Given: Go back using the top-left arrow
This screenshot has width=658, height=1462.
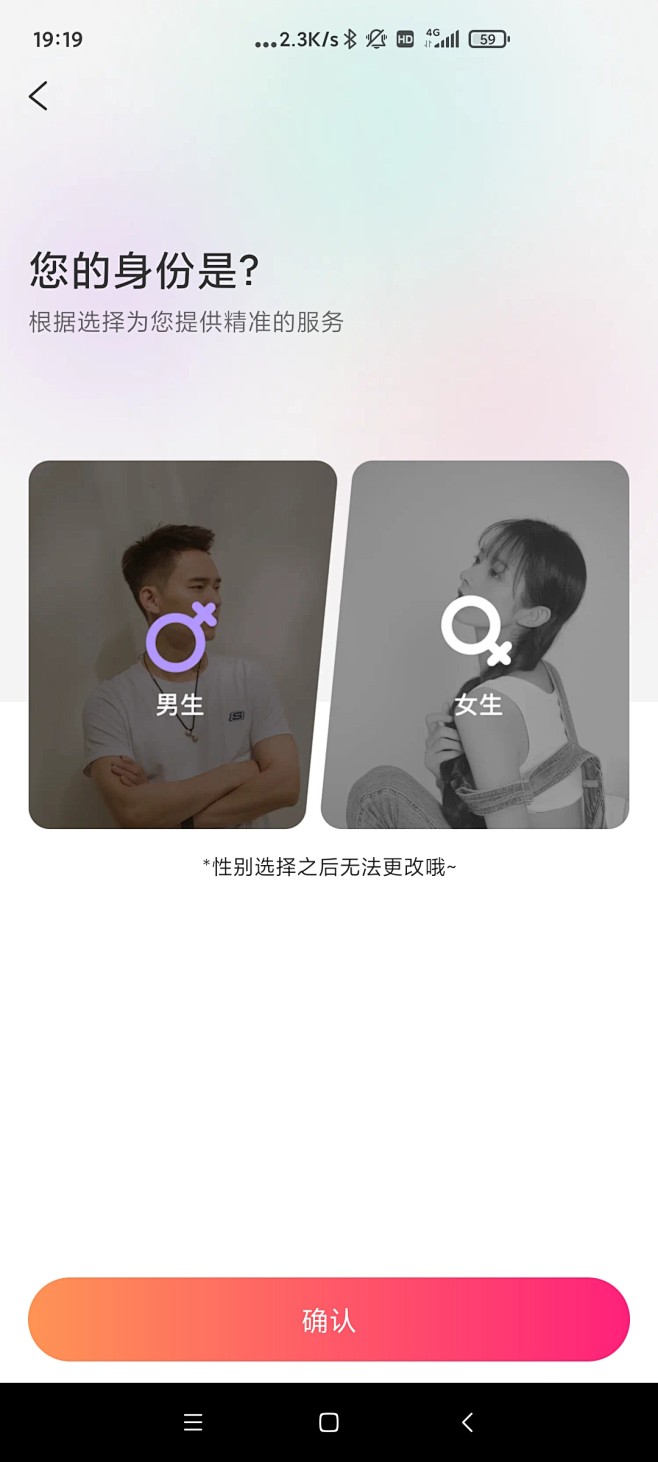Looking at the screenshot, I should point(38,96).
